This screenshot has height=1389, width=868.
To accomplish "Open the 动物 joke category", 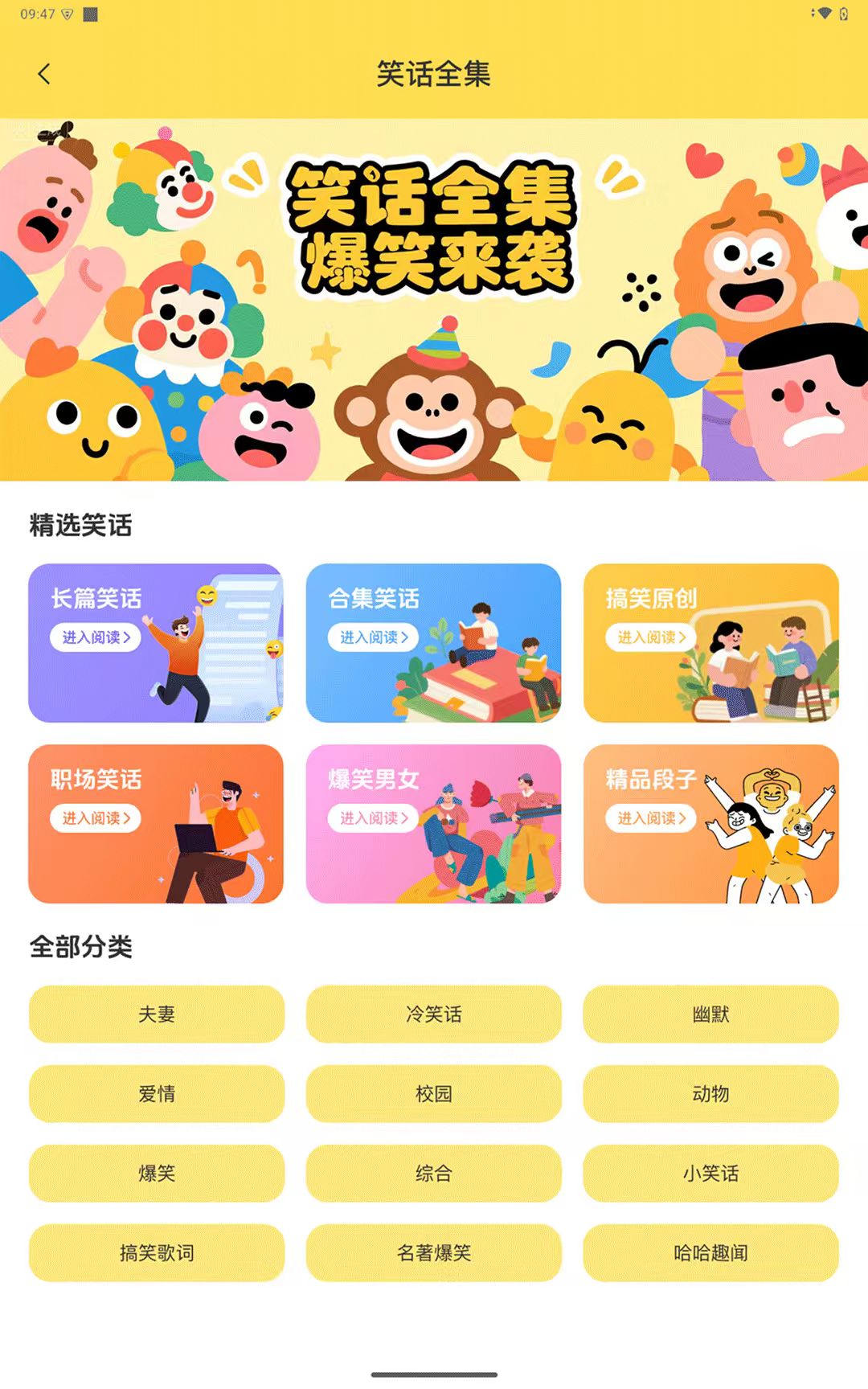I will (x=710, y=1094).
